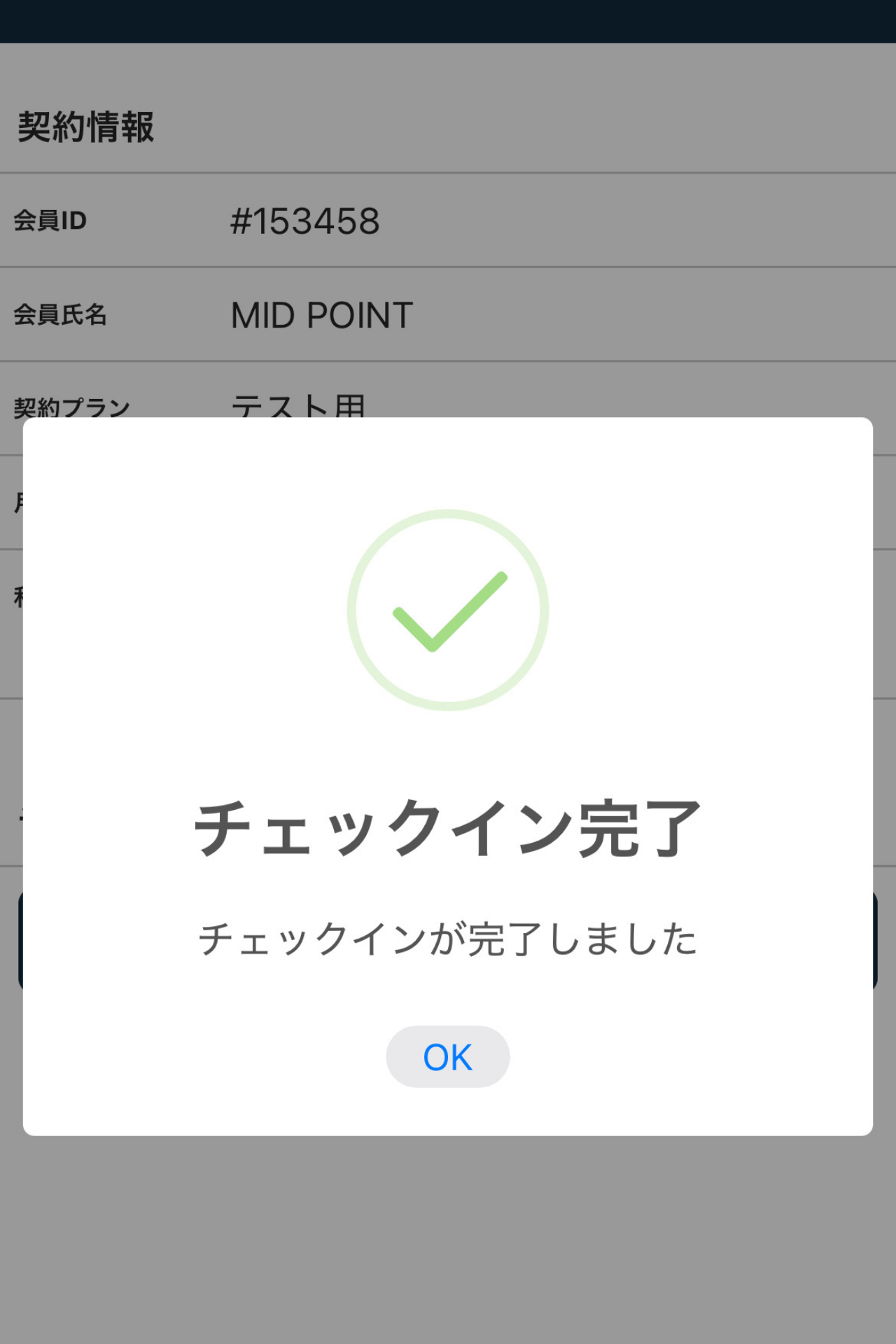Click the 契約プラン row label
The height and width of the screenshot is (1344, 896).
click(70, 405)
